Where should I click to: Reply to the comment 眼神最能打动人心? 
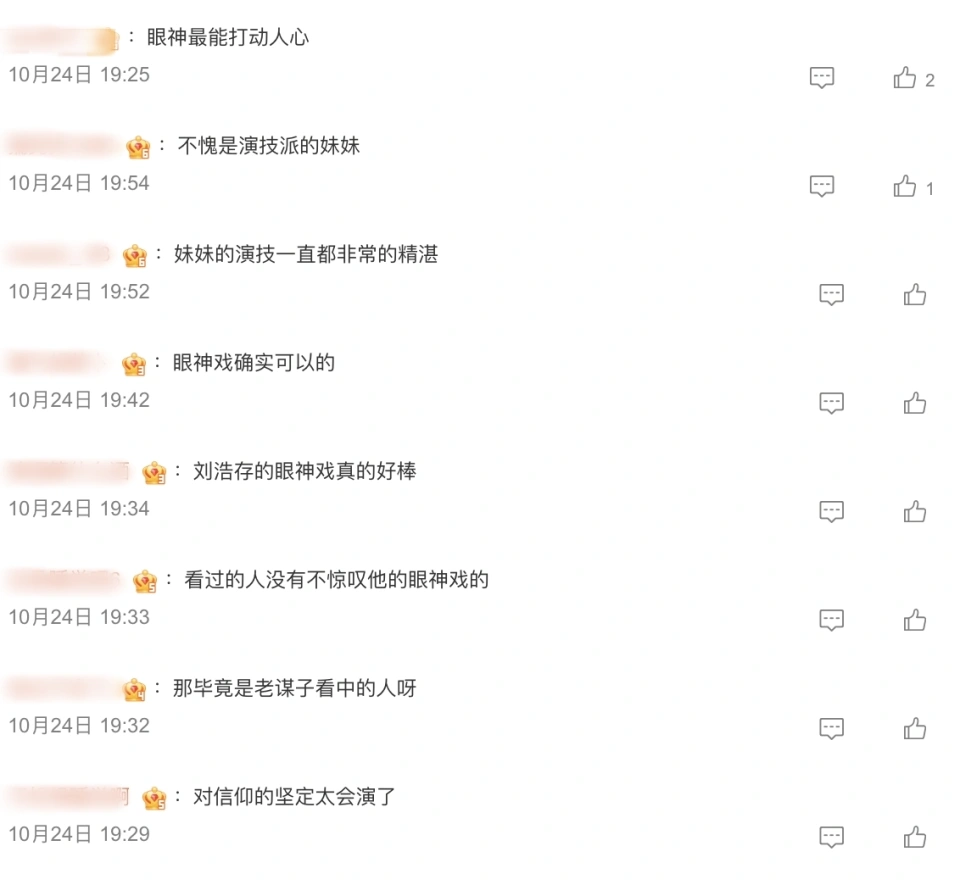[822, 78]
